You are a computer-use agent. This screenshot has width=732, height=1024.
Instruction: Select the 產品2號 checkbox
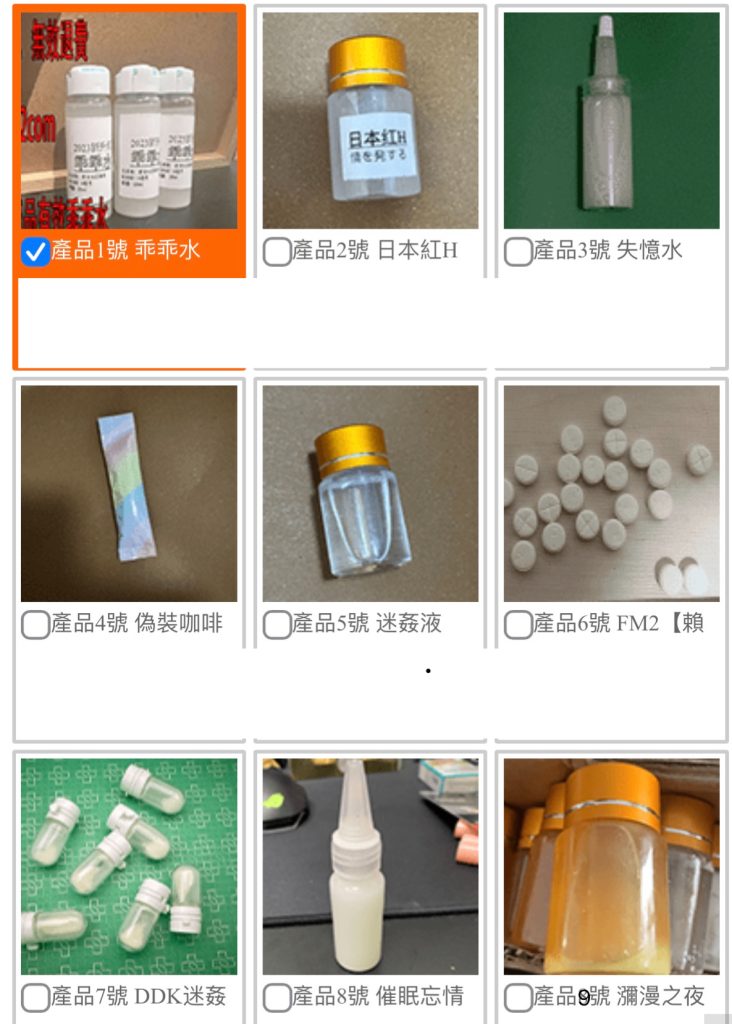[x=277, y=251]
